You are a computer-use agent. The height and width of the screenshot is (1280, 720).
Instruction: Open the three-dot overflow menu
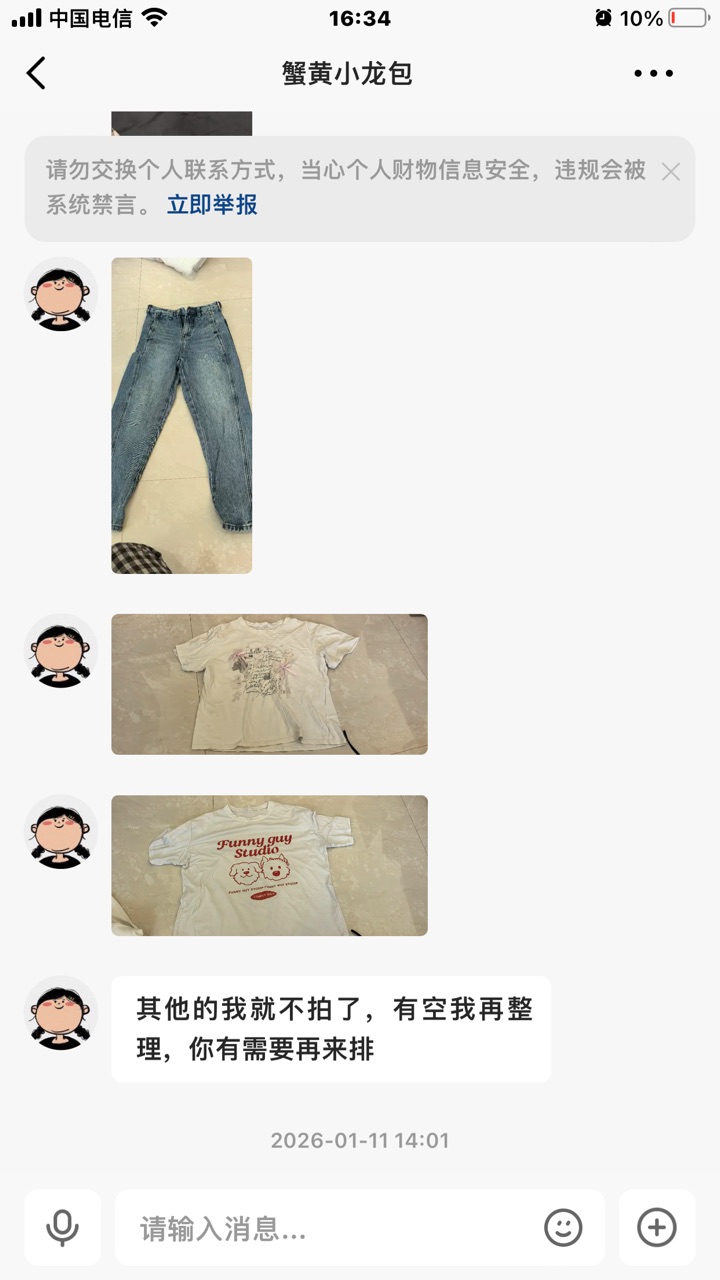click(654, 73)
